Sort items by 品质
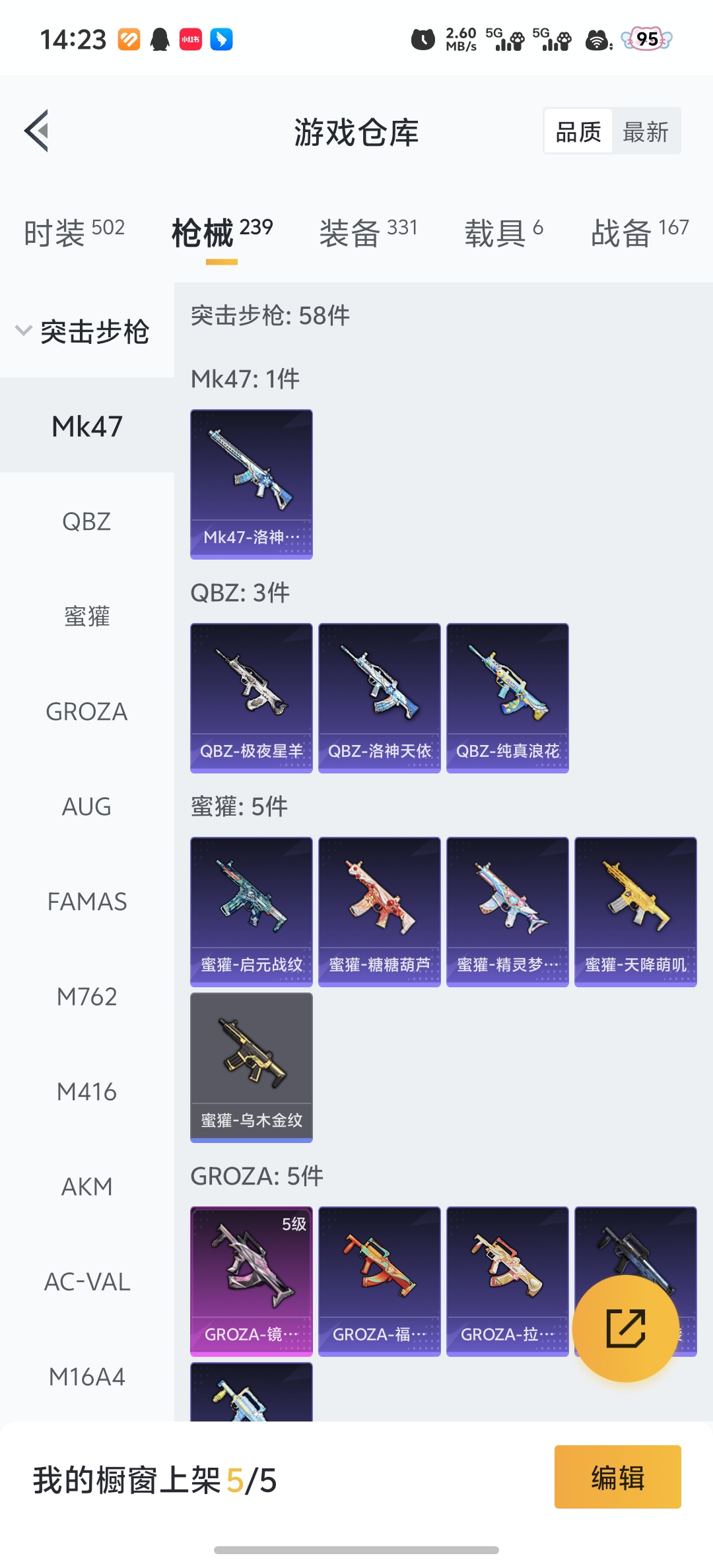 578,131
